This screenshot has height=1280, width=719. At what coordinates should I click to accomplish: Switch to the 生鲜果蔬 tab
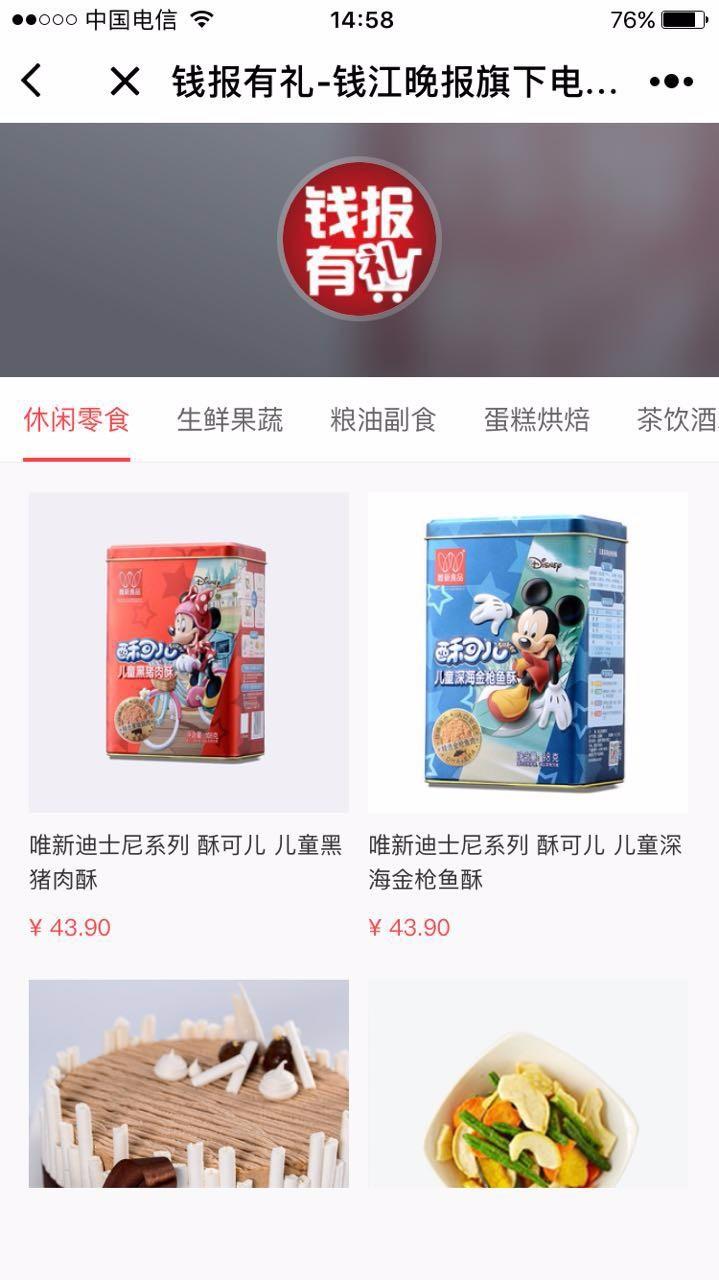[x=230, y=420]
